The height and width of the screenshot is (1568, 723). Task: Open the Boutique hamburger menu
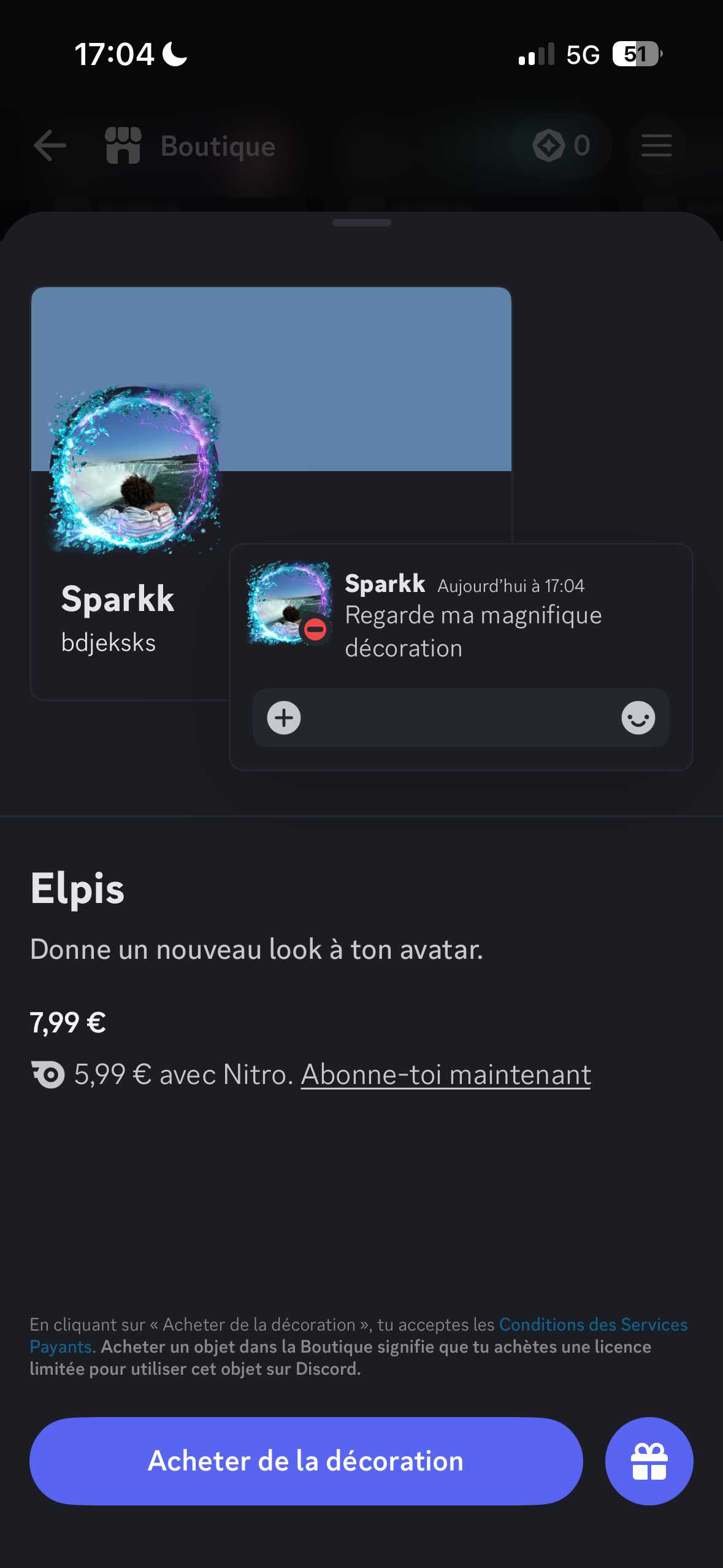pyautogui.click(x=656, y=146)
